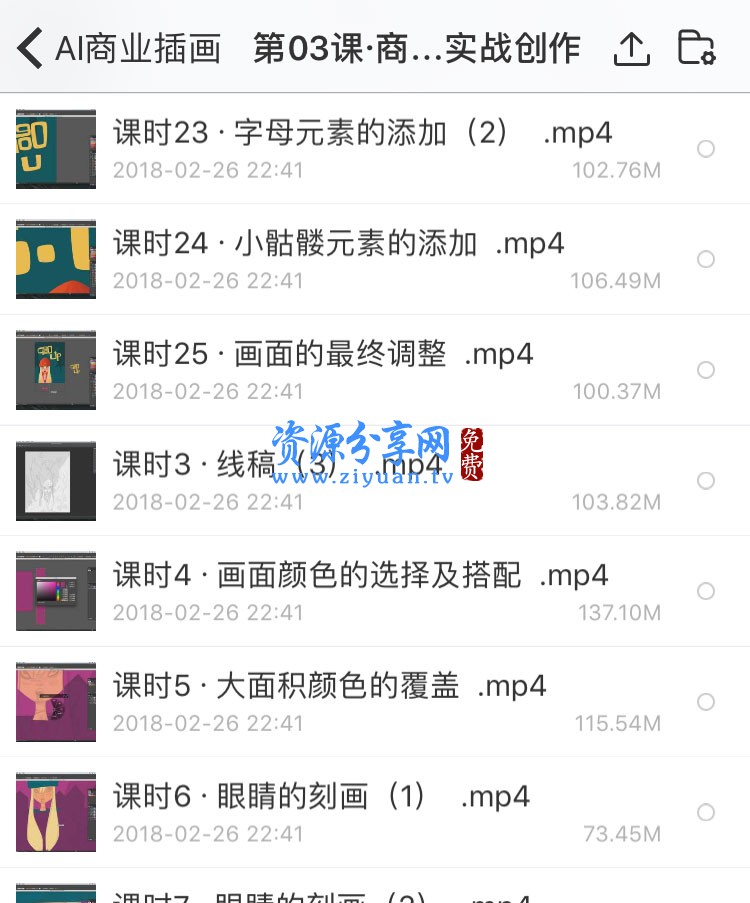Screen dimensions: 750x903
Task: Tap the www.ziyuan.tv watermark link
Action: (364, 475)
